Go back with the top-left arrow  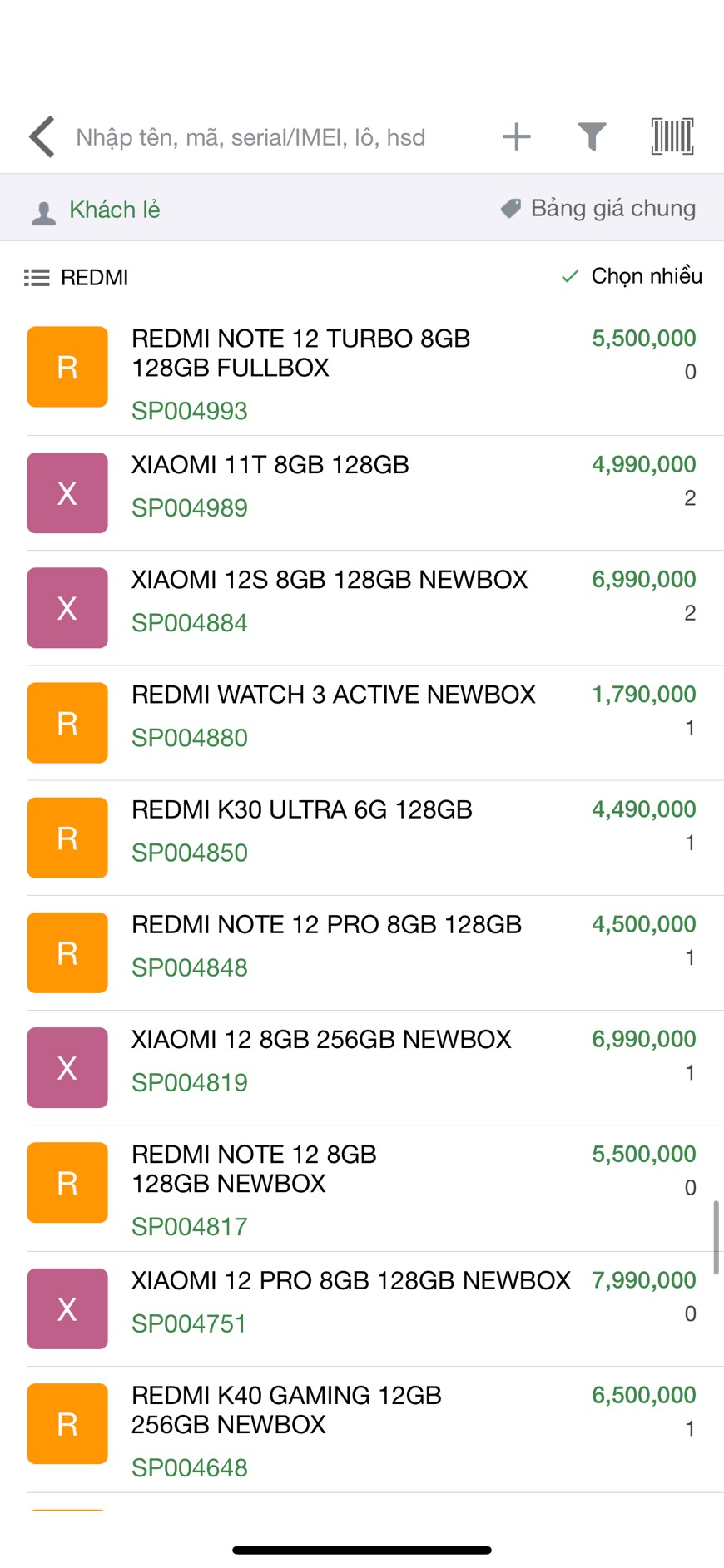[x=42, y=136]
